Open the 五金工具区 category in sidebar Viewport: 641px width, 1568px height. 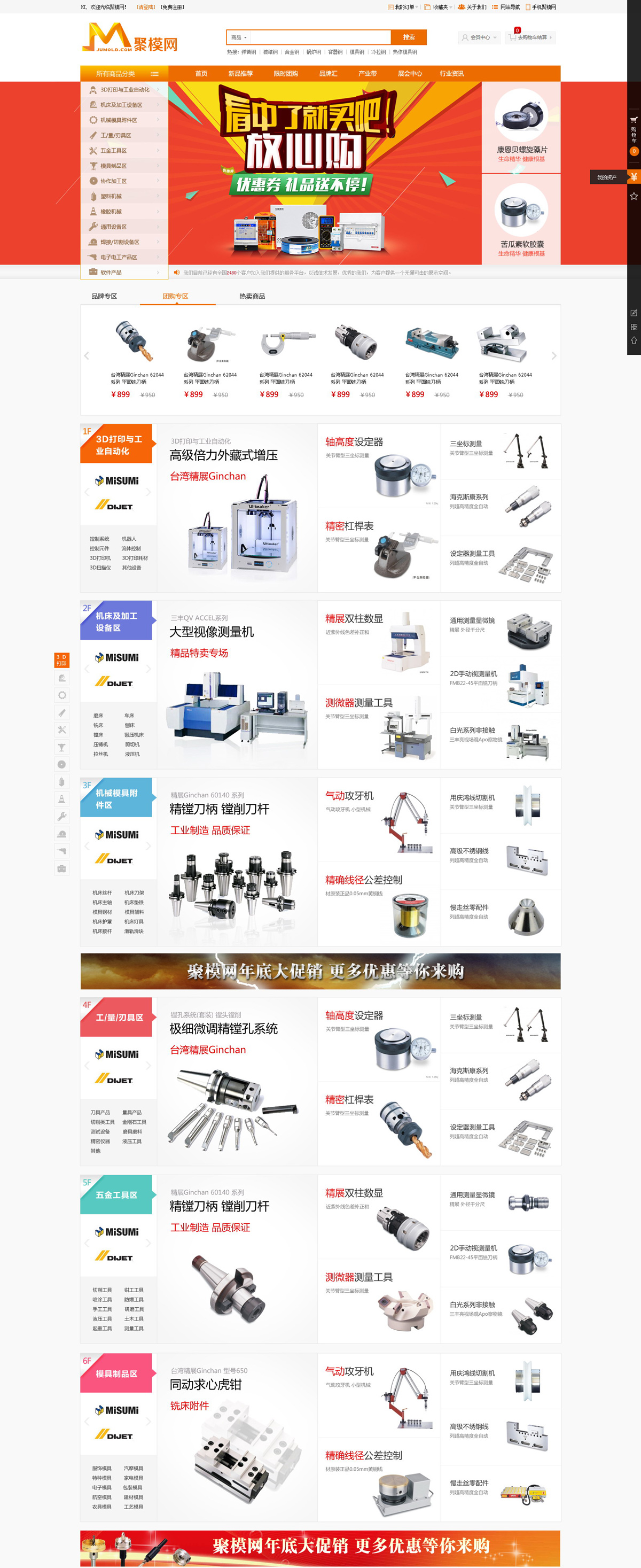[x=114, y=150]
